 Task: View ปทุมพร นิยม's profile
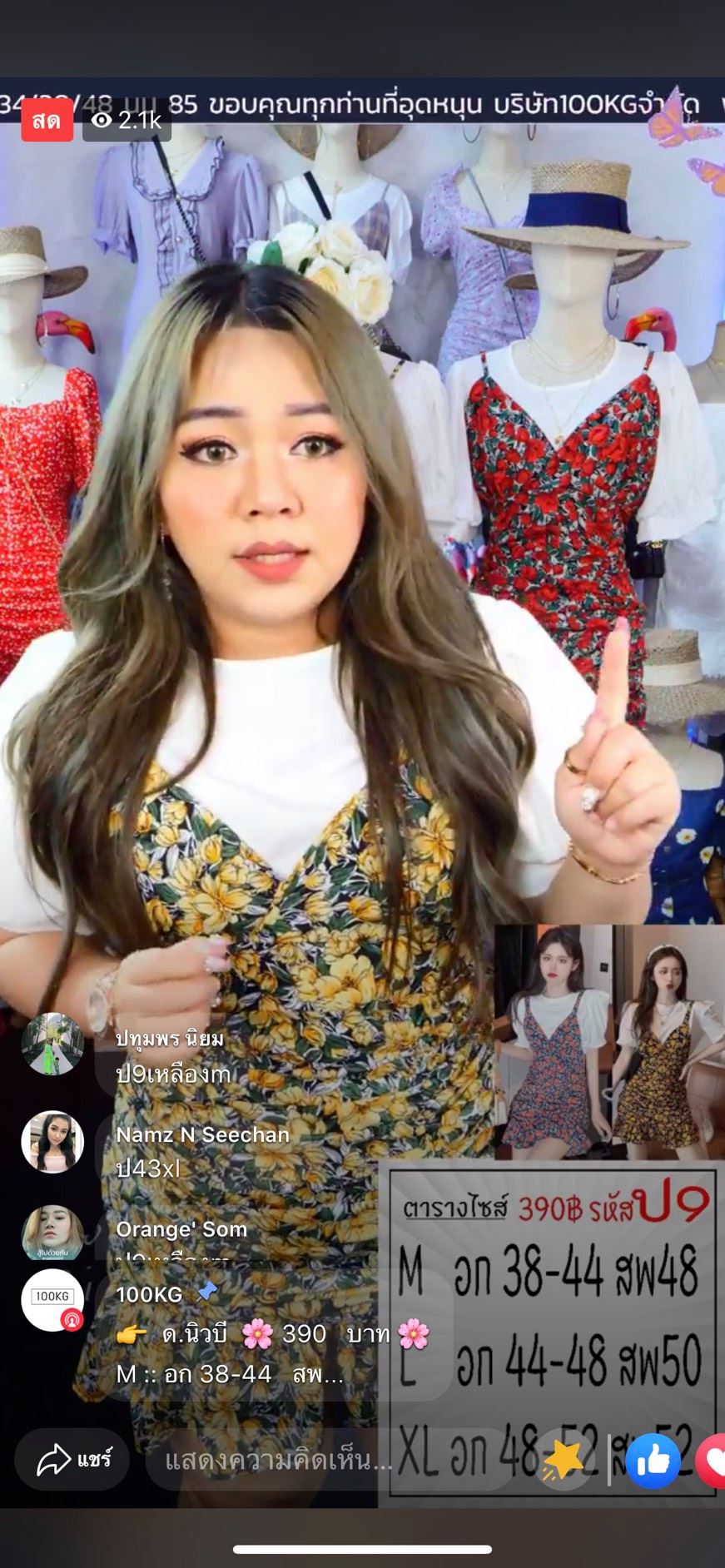coord(52,1043)
